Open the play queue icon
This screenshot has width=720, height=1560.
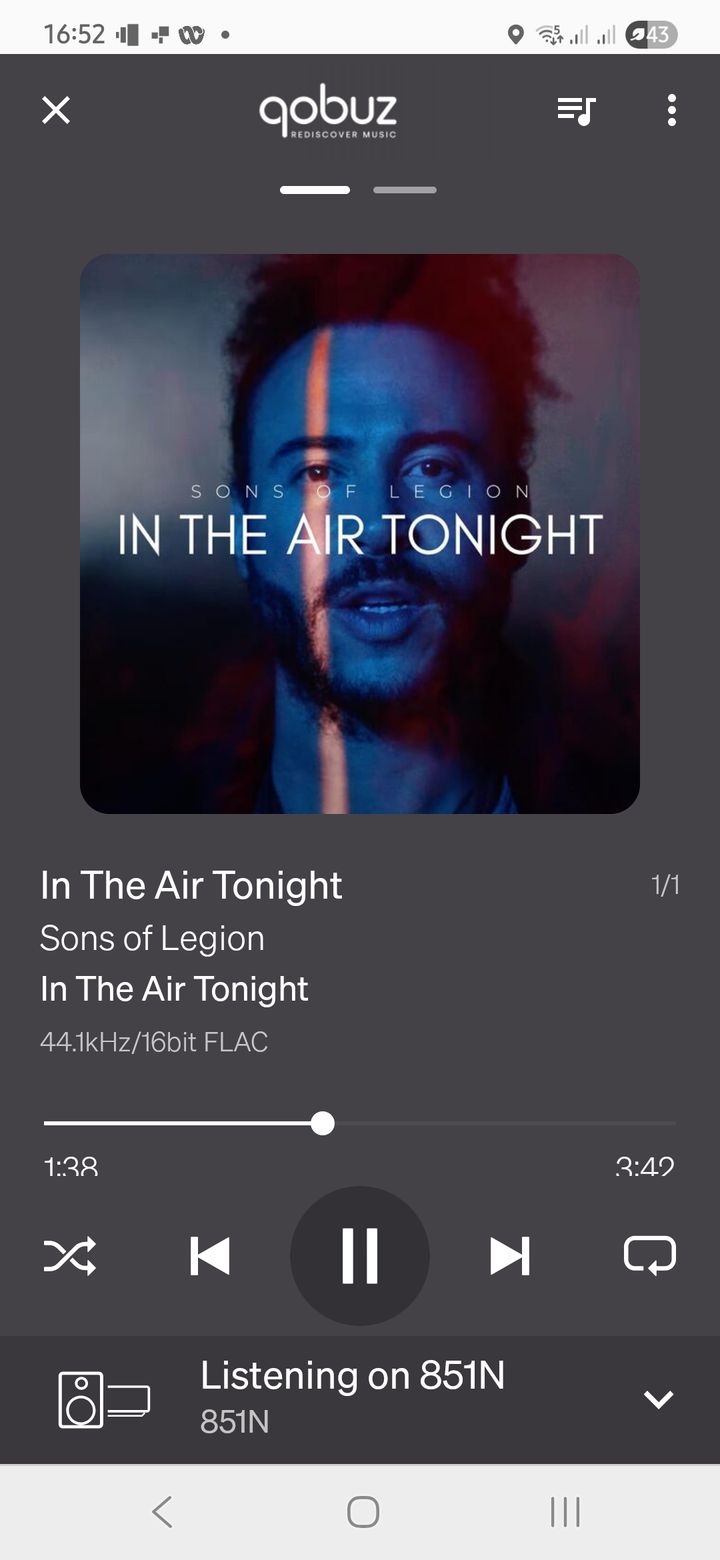pos(576,110)
